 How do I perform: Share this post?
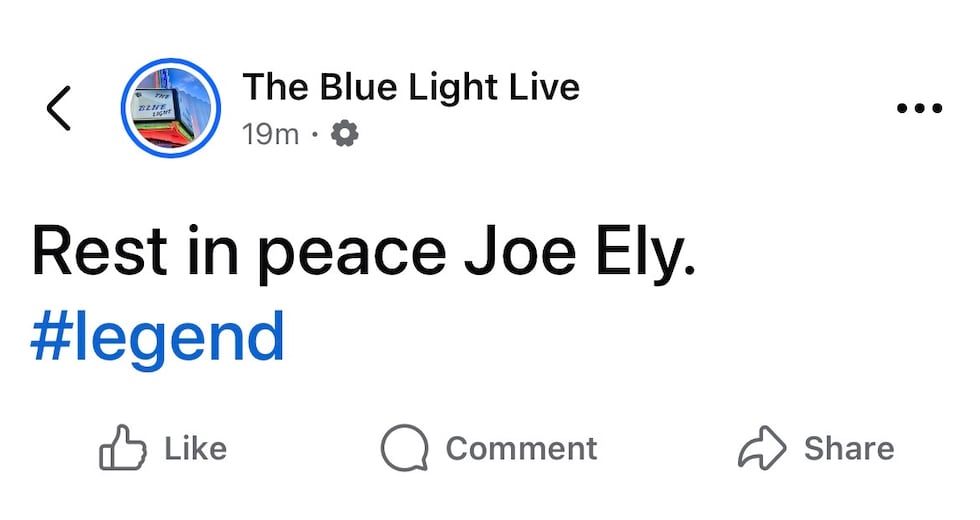(x=816, y=449)
